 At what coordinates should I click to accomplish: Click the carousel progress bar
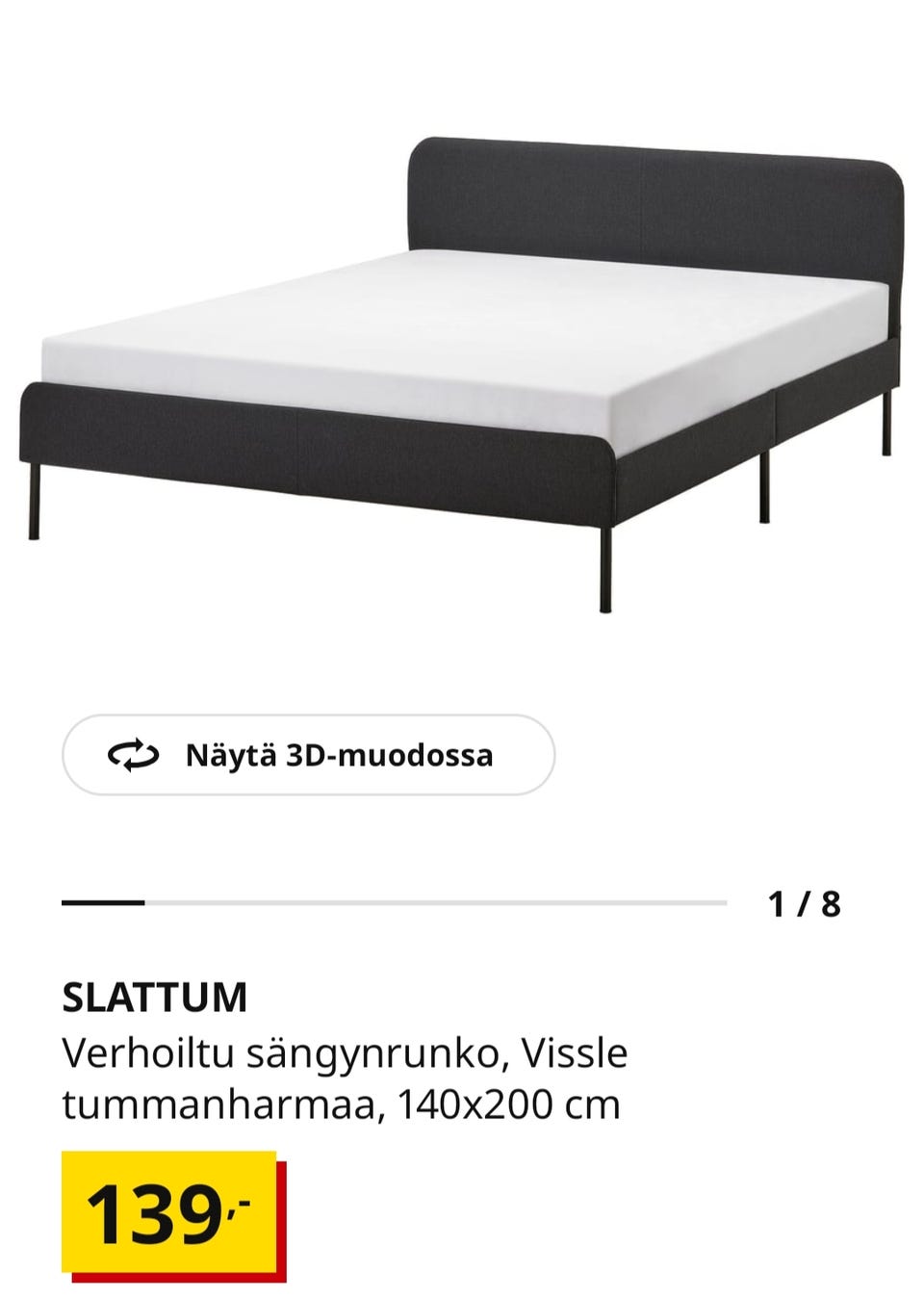(x=395, y=903)
